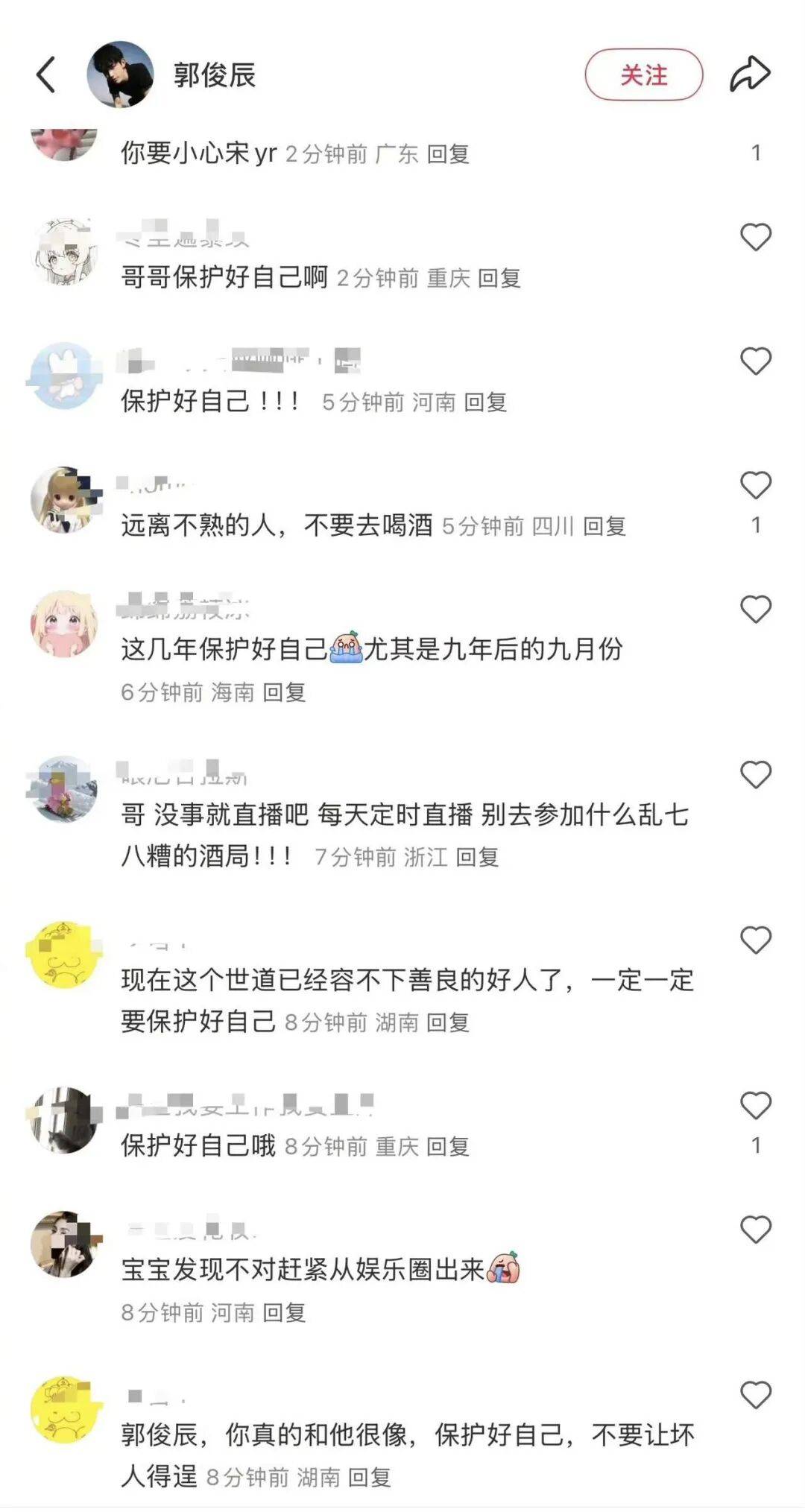Reply to the comment 保护好自己哦
This screenshot has width=805, height=1512.
[x=448, y=1147]
